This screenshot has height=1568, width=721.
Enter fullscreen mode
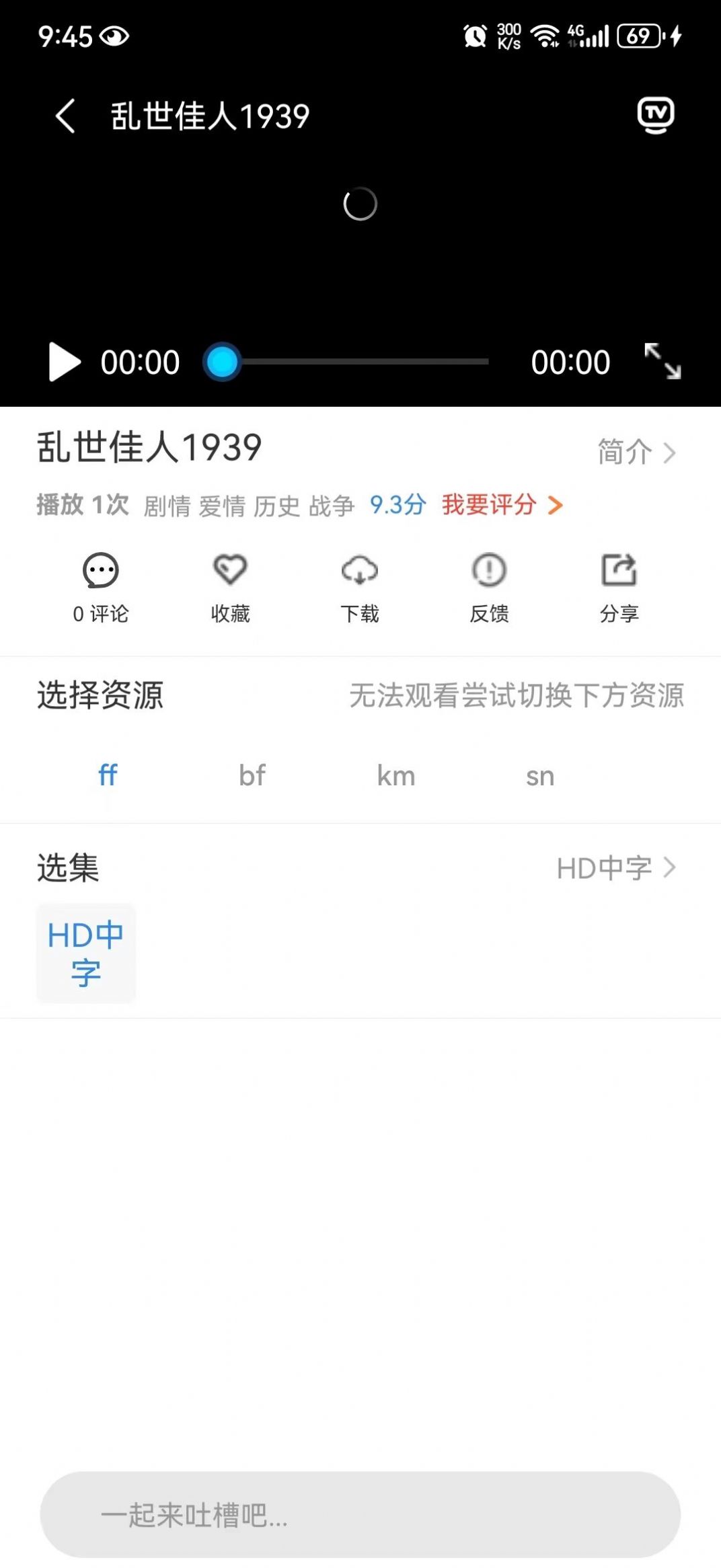tap(662, 362)
